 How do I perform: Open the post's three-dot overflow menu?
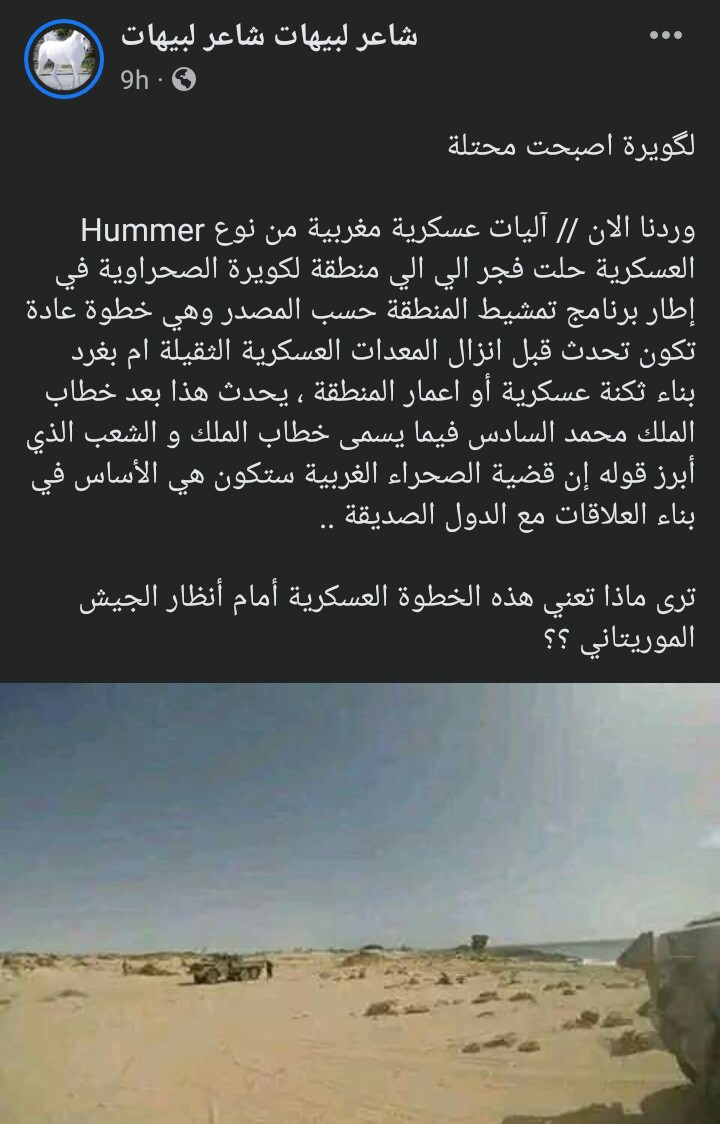[x=666, y=36]
